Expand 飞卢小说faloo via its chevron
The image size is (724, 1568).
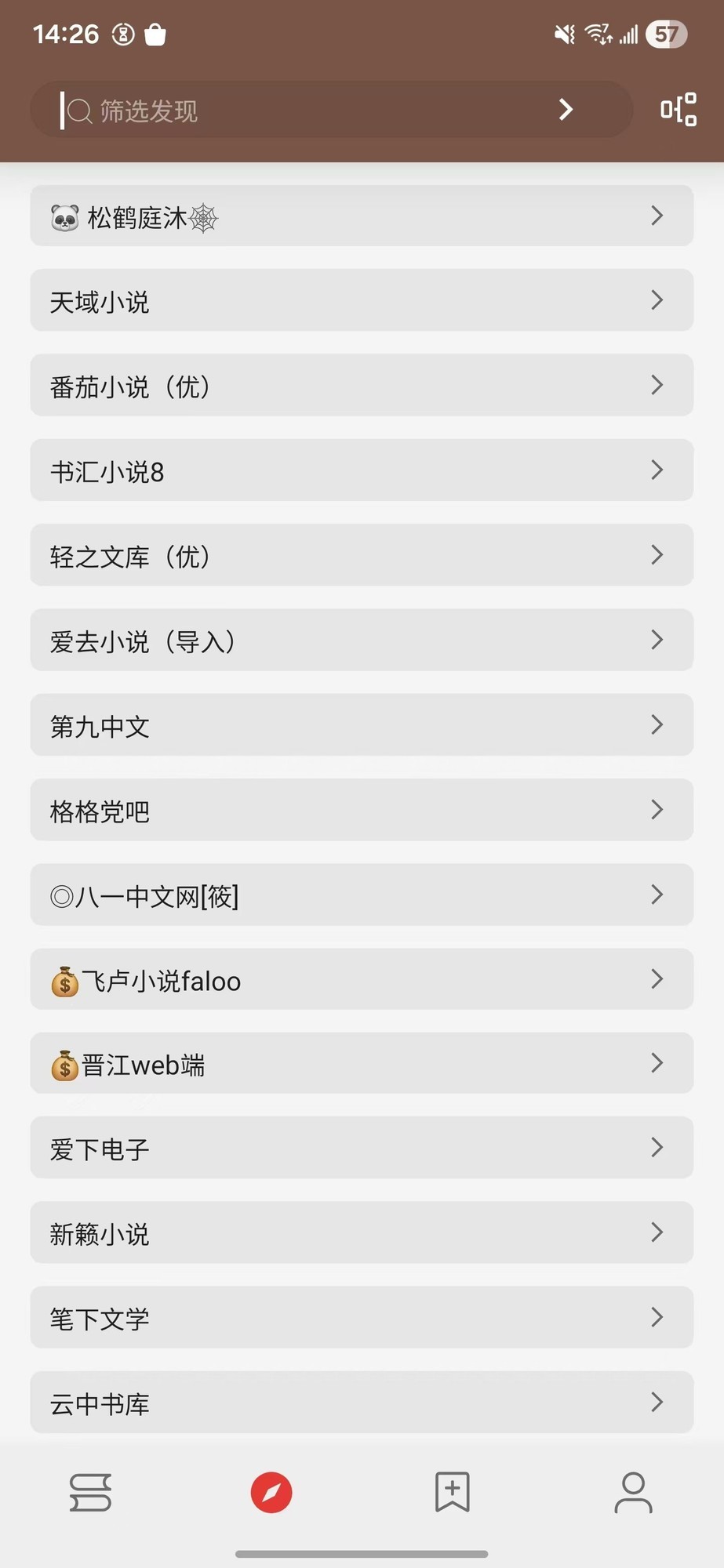tap(657, 978)
